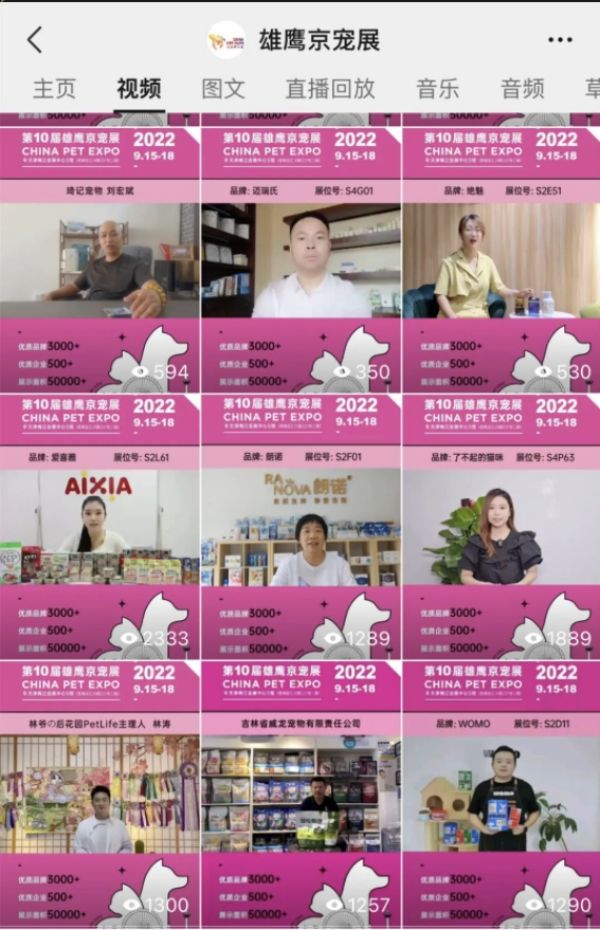Switch to the 图文 tab

[x=223, y=88]
